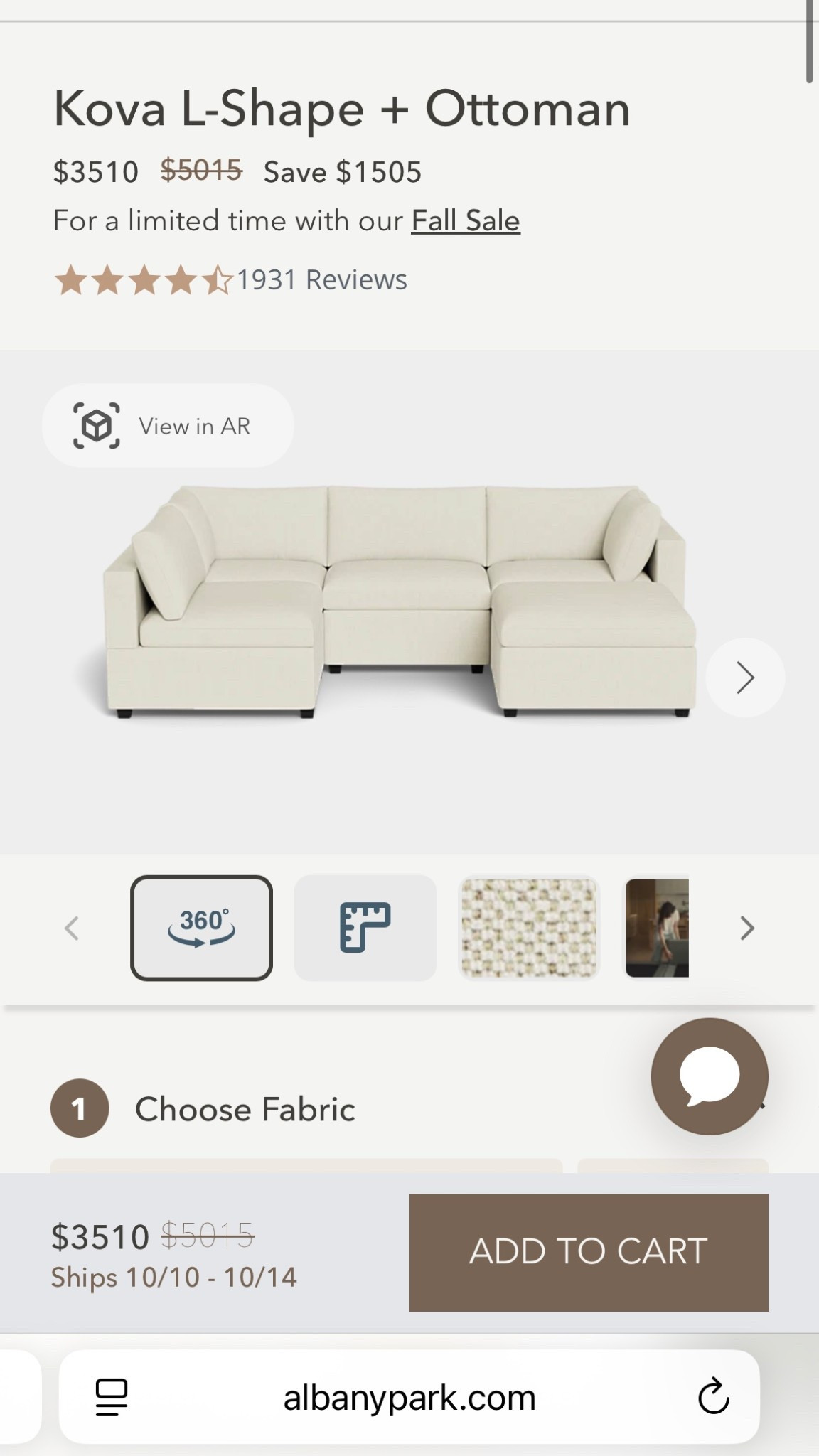The image size is (819, 1456).
Task: Add the sofa to cart
Action: point(588,1252)
